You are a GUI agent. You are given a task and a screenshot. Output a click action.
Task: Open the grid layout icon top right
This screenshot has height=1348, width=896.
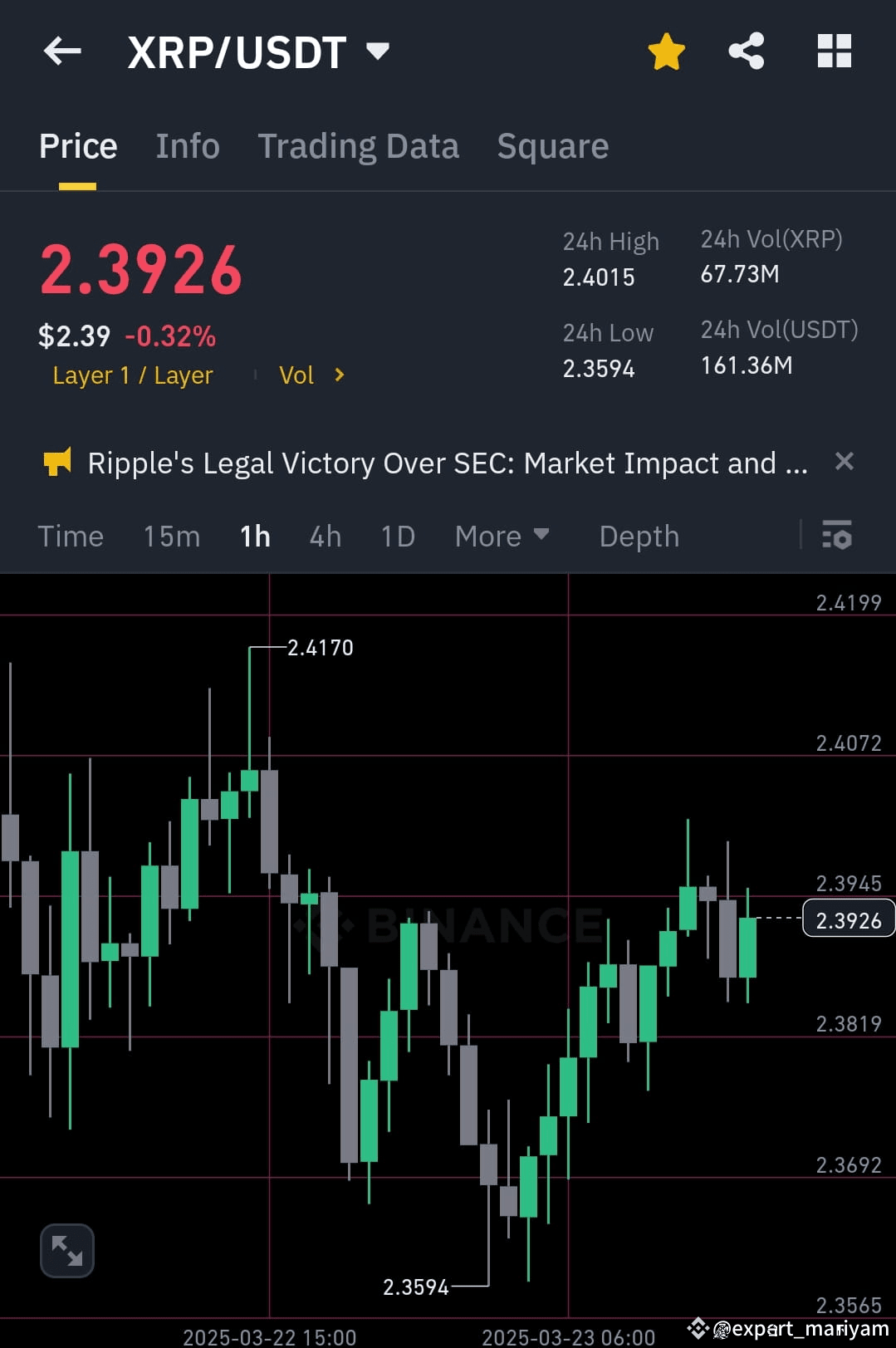(833, 51)
